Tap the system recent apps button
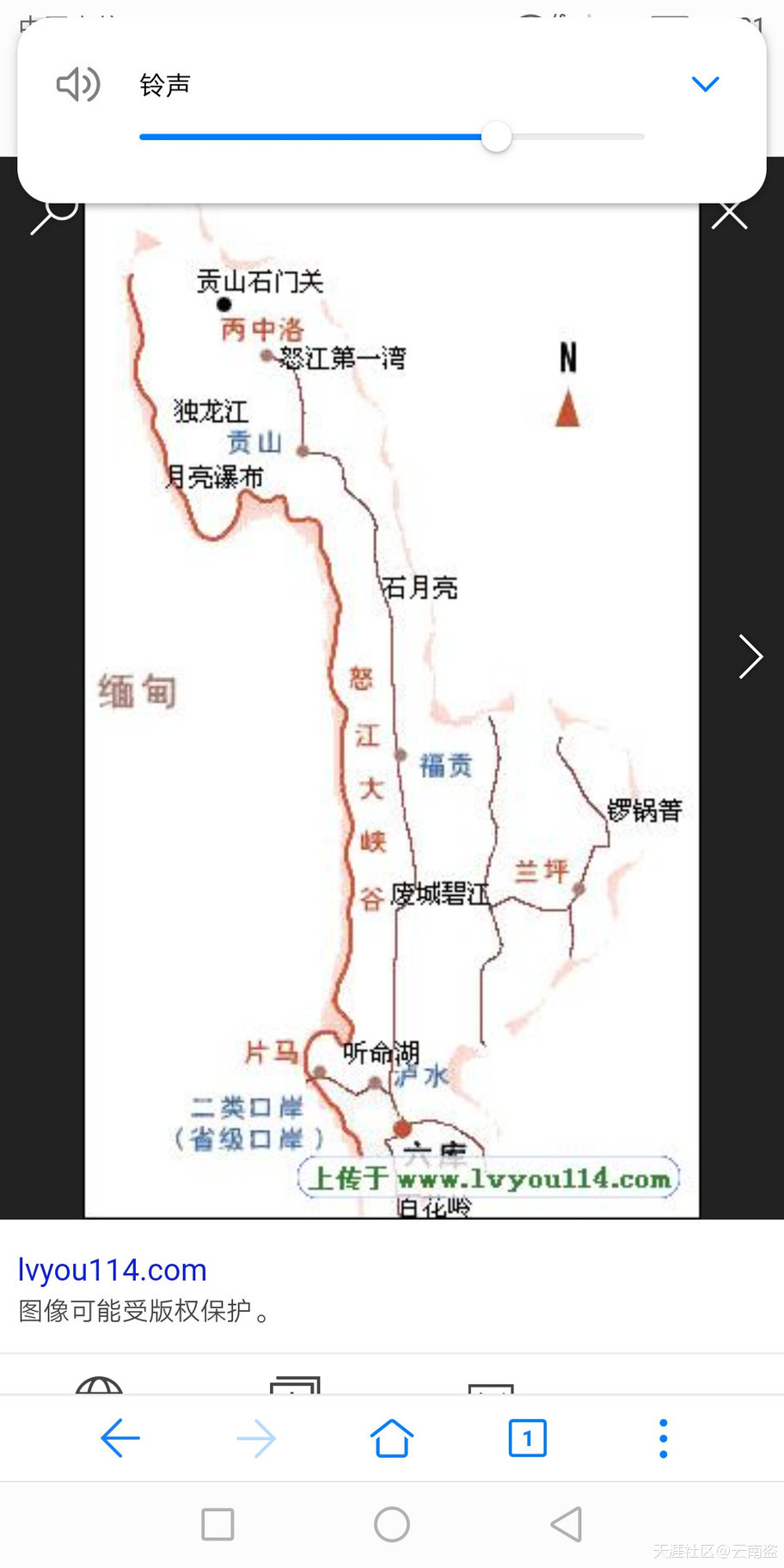This screenshot has height=1568, width=784. click(217, 1524)
